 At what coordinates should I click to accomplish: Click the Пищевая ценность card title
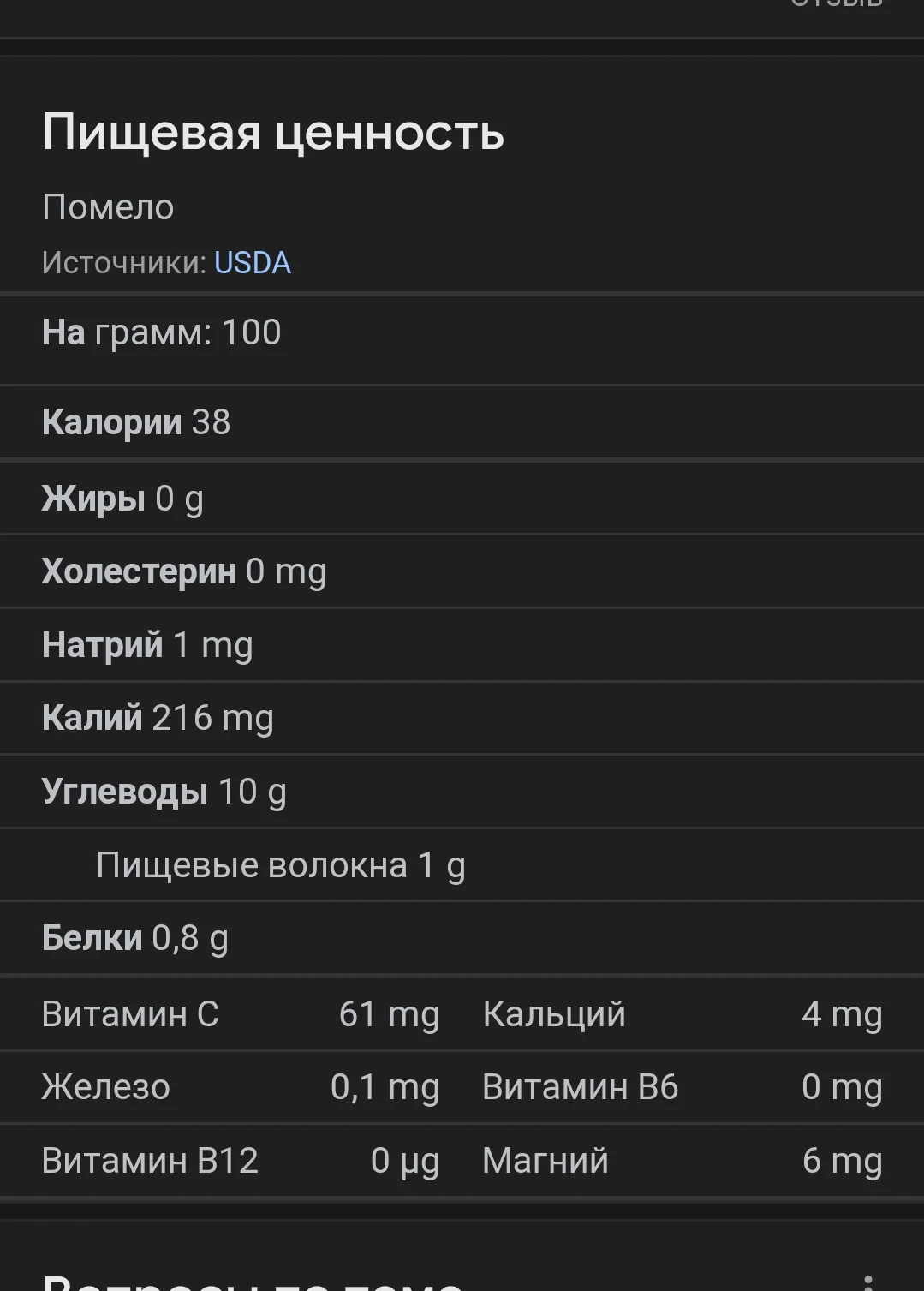click(x=274, y=133)
